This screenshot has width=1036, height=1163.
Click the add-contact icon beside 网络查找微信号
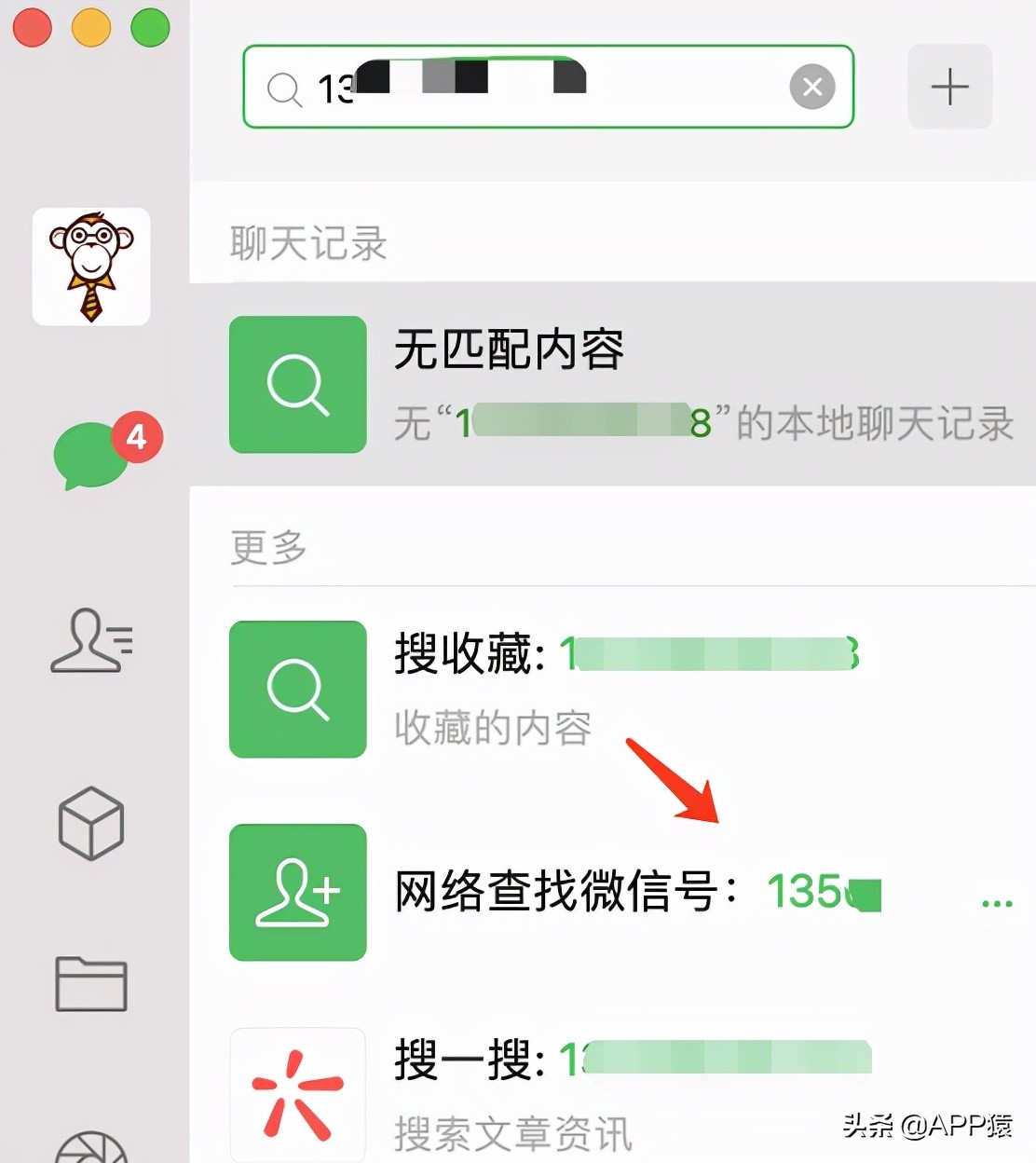(x=297, y=892)
